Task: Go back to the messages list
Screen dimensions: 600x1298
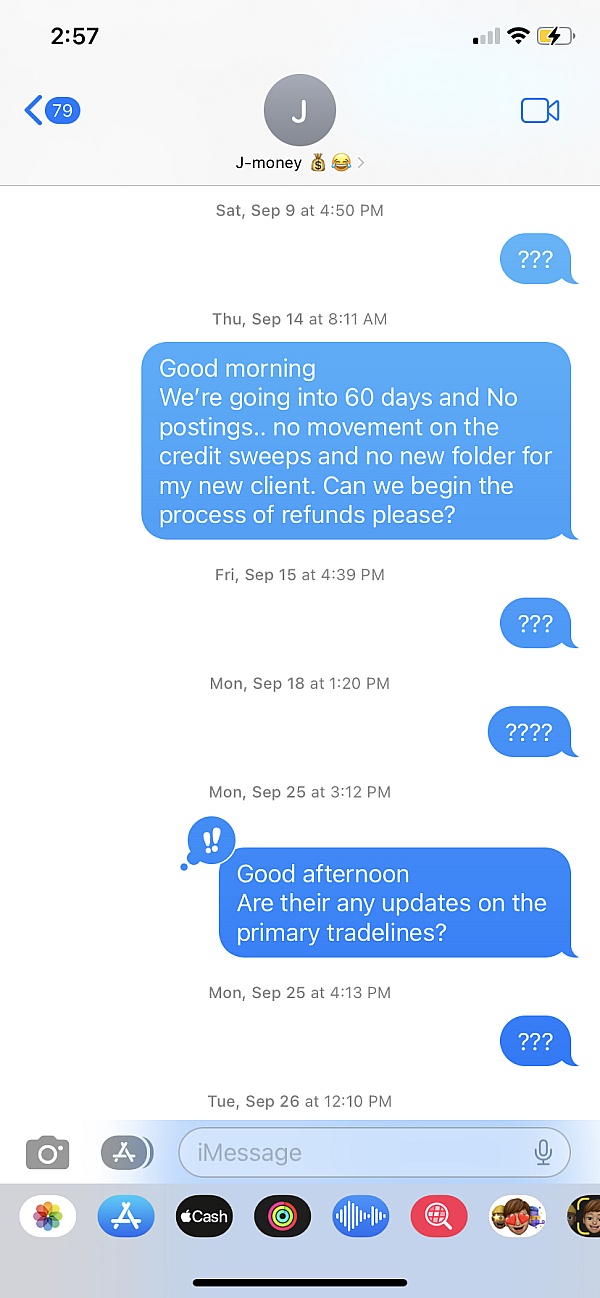Action: [x=50, y=110]
